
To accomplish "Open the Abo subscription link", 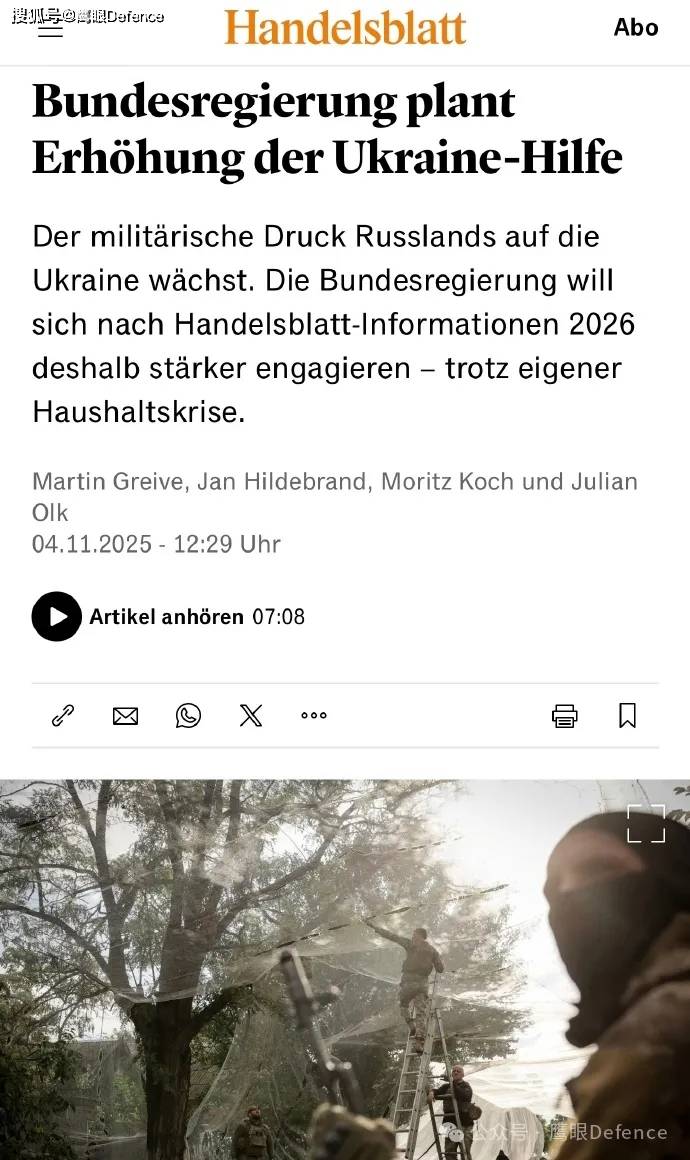I will tap(635, 27).
